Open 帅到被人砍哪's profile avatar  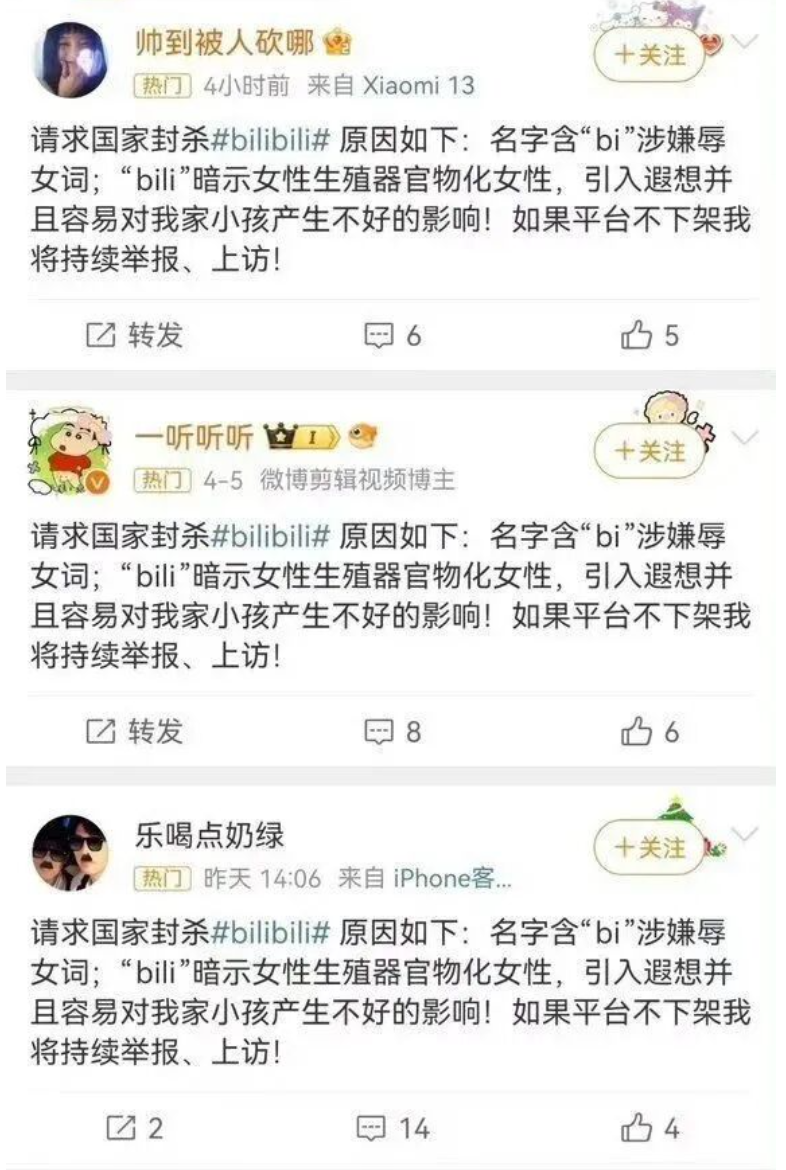point(70,60)
